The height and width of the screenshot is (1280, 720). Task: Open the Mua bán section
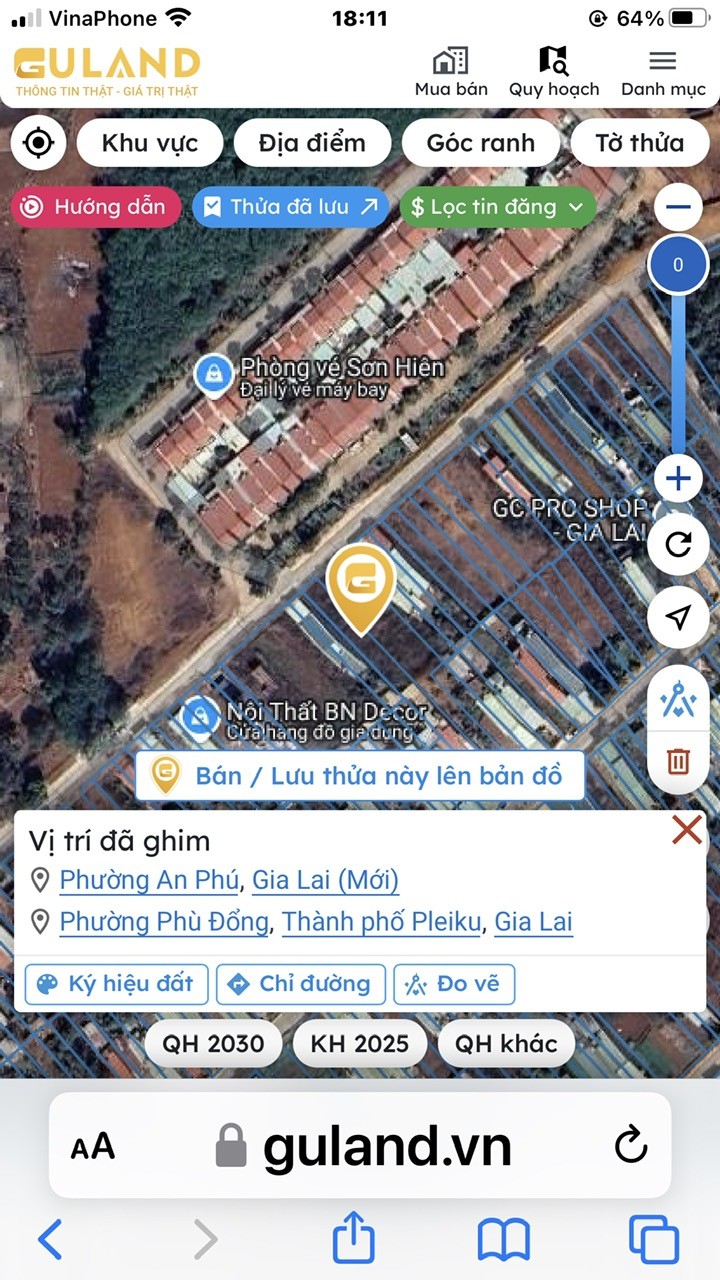click(451, 72)
